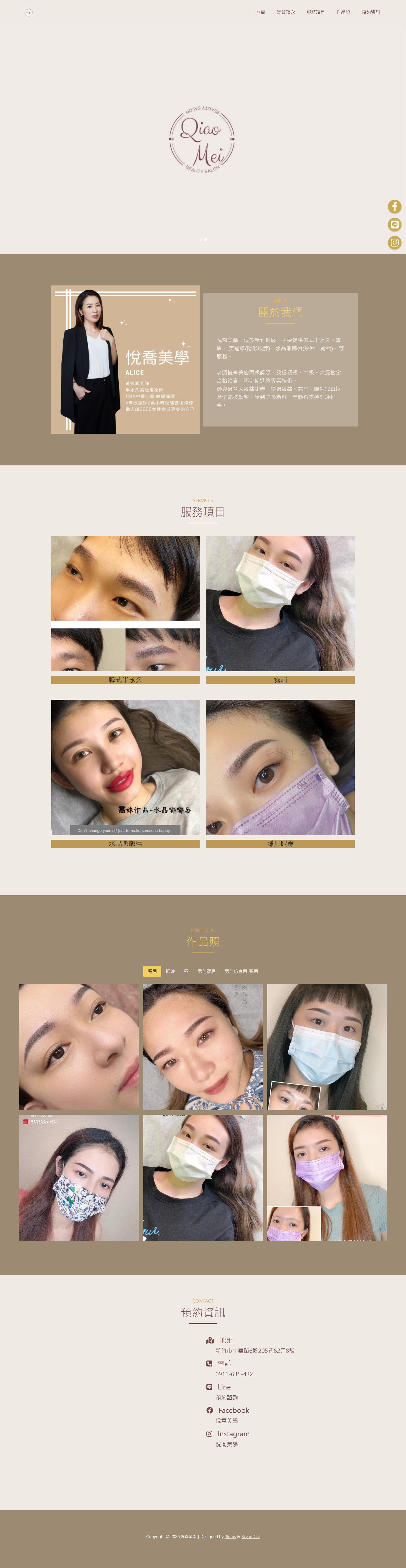Viewport: 406px width, 1568px height.
Task: Open 預約資訊 from the top navigation
Action: point(371,12)
